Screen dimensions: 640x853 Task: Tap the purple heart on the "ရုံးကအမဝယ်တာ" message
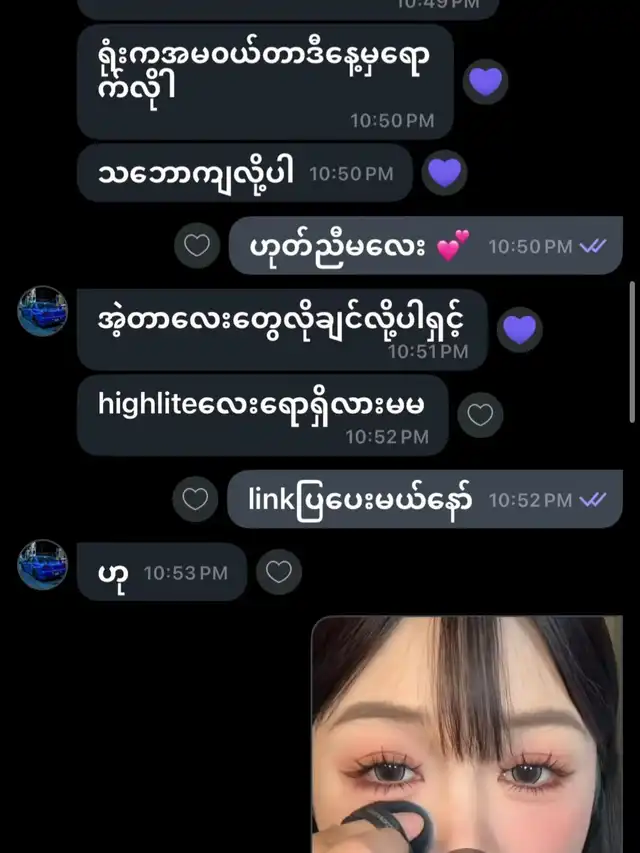click(486, 82)
